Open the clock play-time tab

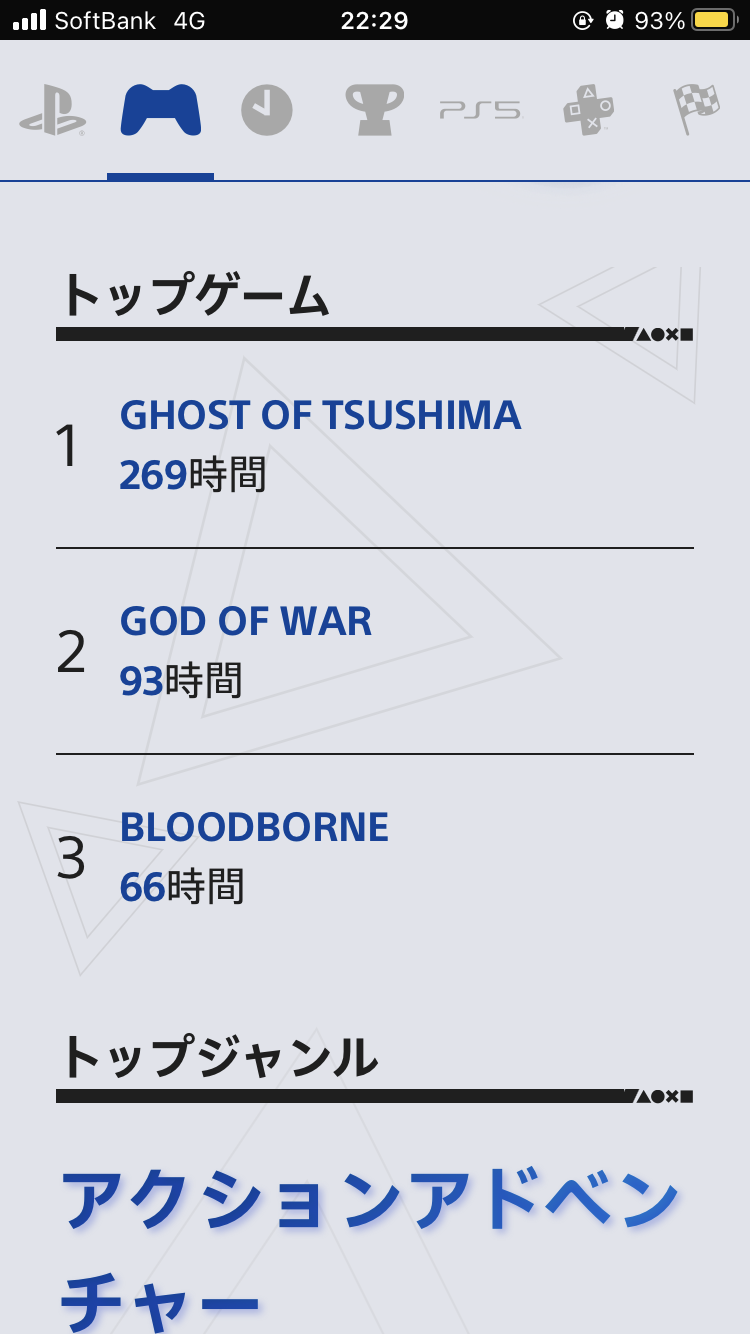[267, 110]
